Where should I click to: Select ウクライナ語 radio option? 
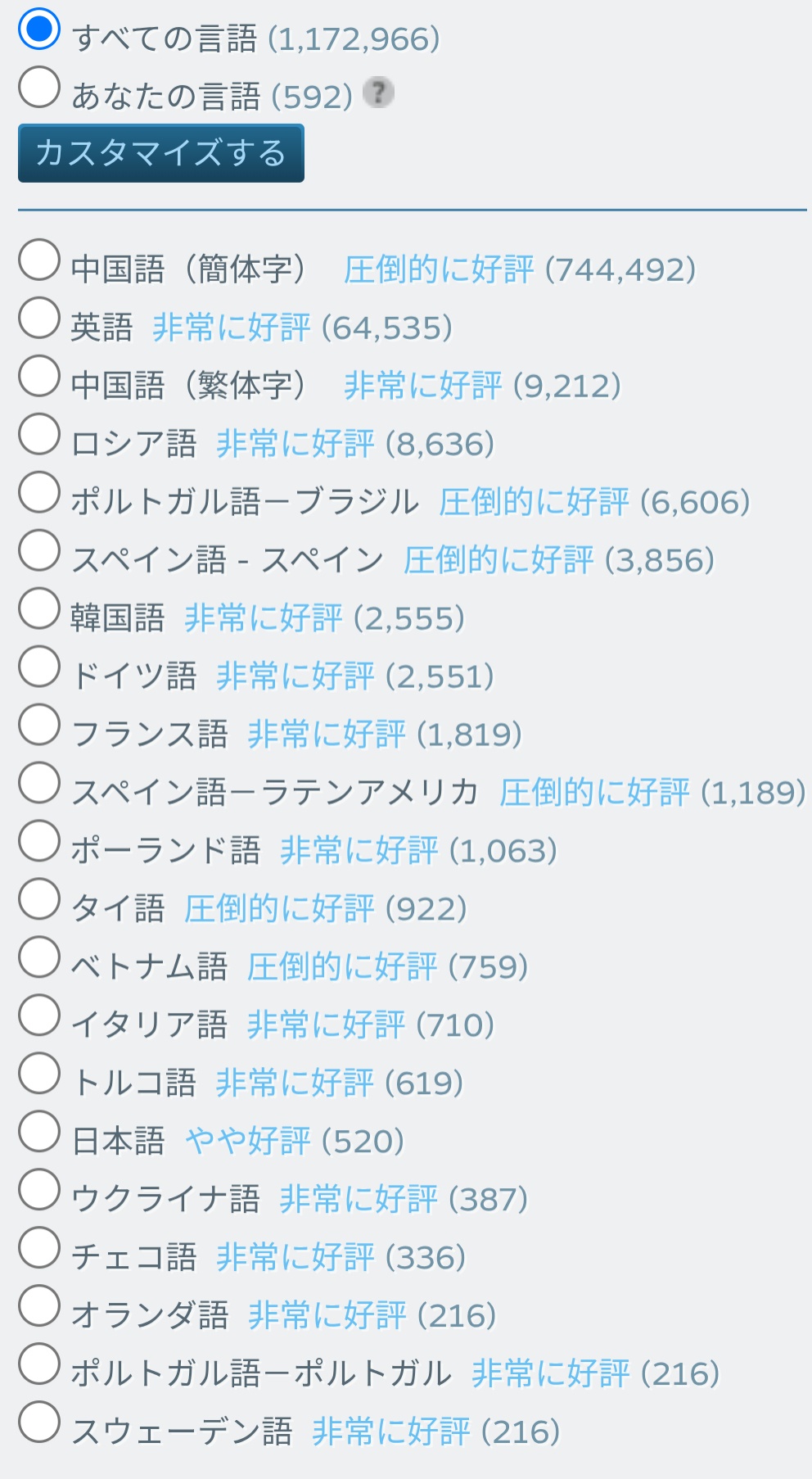pos(39,1191)
